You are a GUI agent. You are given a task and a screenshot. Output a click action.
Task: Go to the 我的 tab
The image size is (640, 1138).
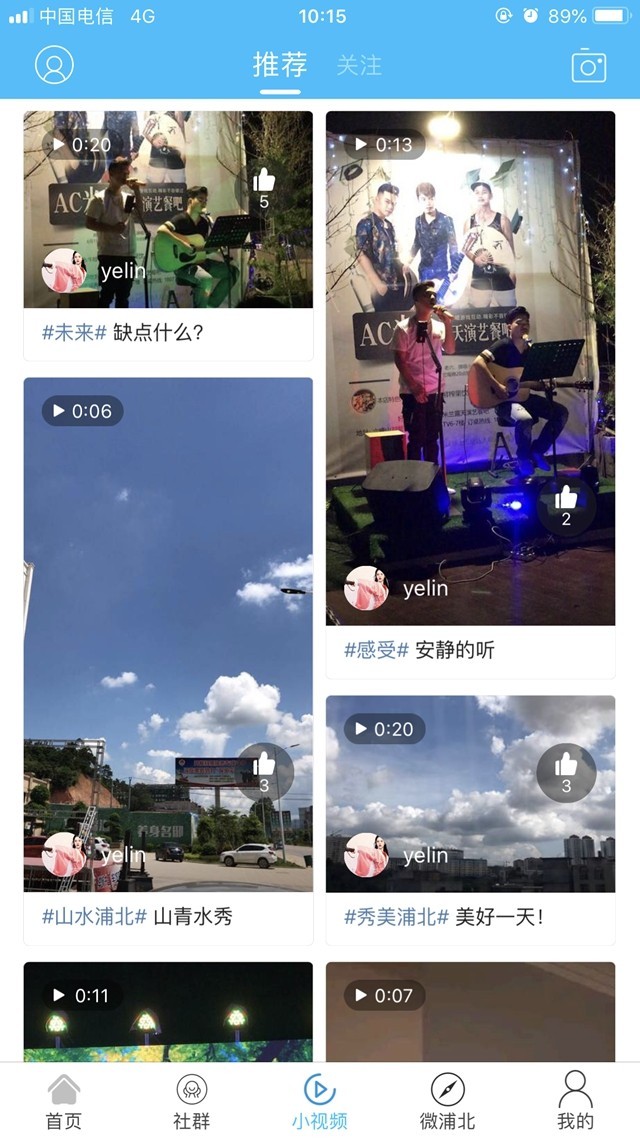coord(576,1100)
